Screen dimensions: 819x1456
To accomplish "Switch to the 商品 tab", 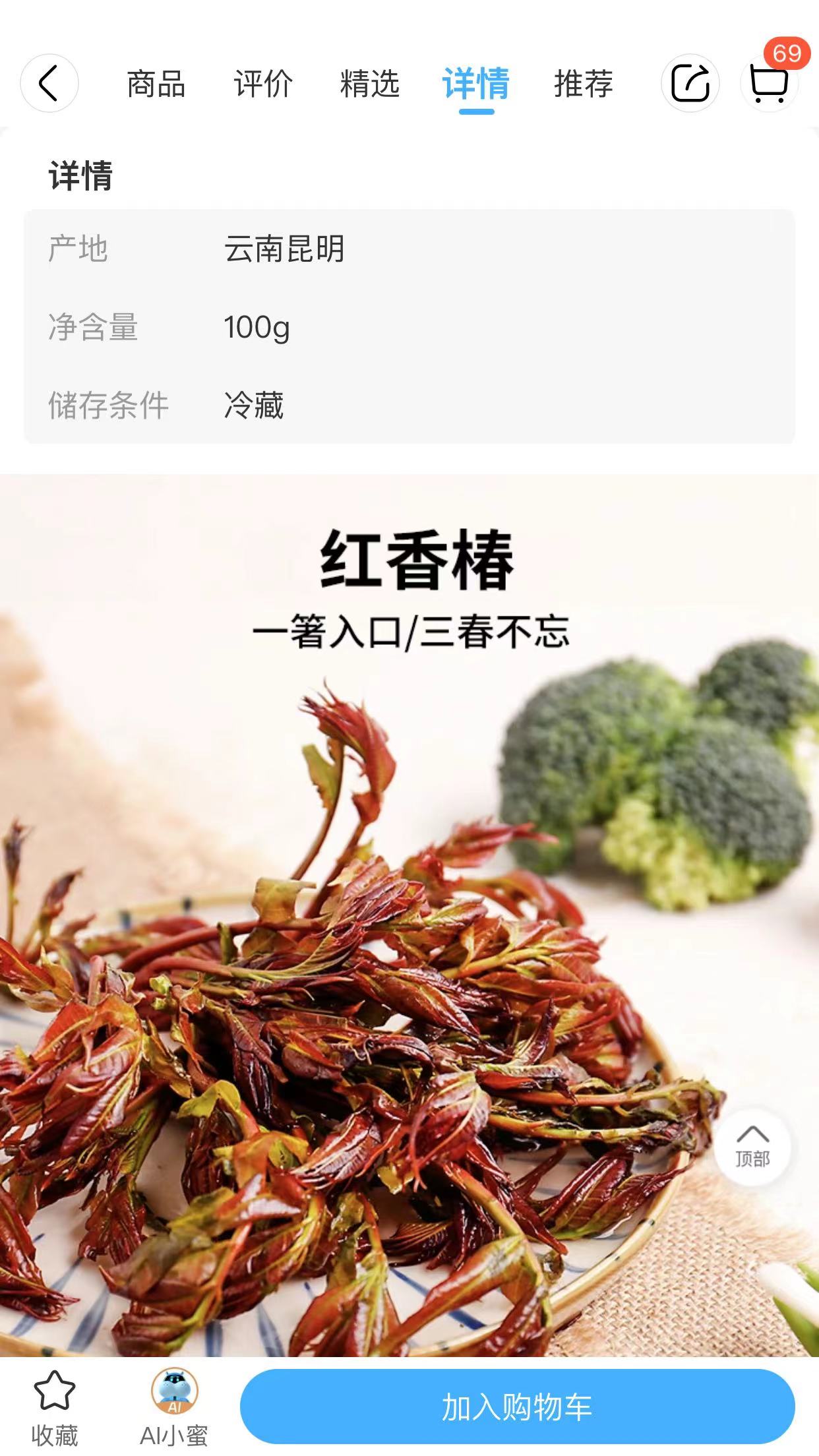I will (156, 84).
